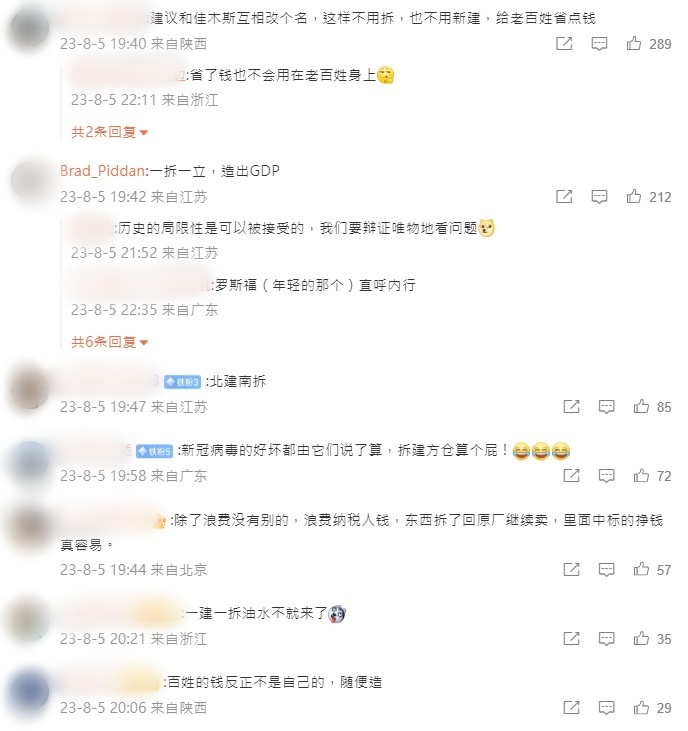Reply to the 百姓的钱反正不是自己的 comment
Screen dimensions: 688x731
(607, 708)
